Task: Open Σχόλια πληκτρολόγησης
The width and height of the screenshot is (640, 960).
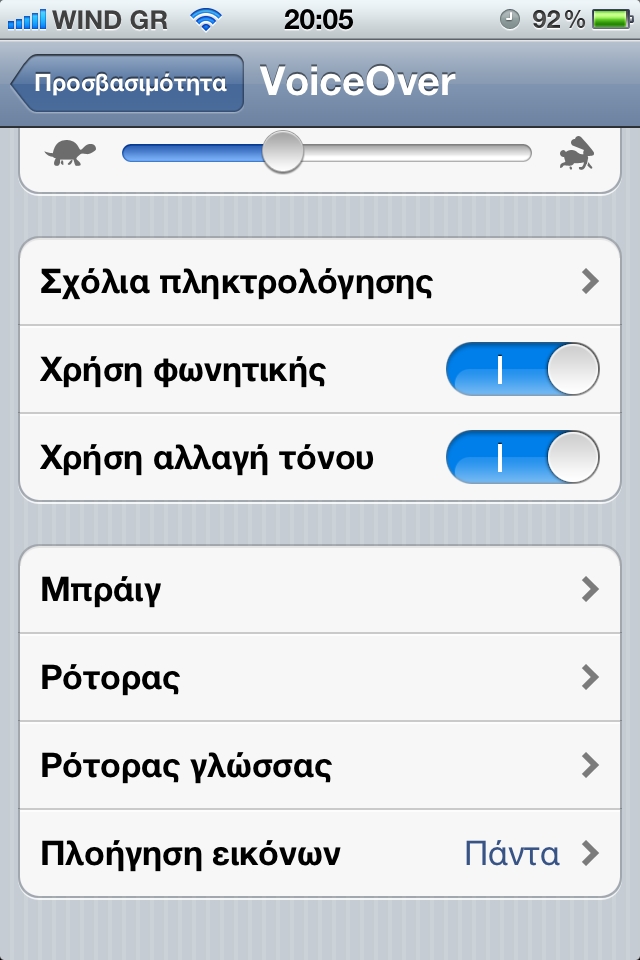Action: coord(320,282)
